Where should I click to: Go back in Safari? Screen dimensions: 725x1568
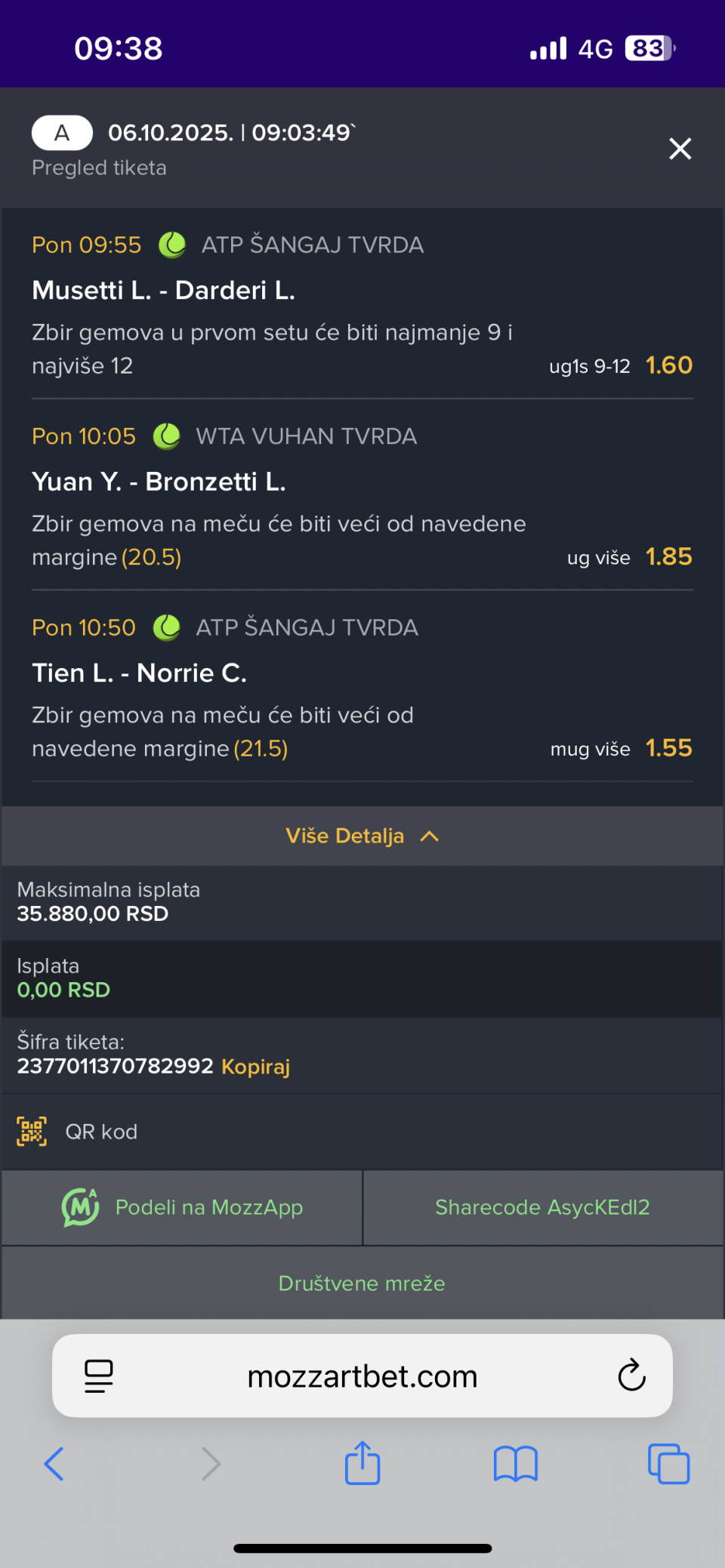tap(54, 1464)
